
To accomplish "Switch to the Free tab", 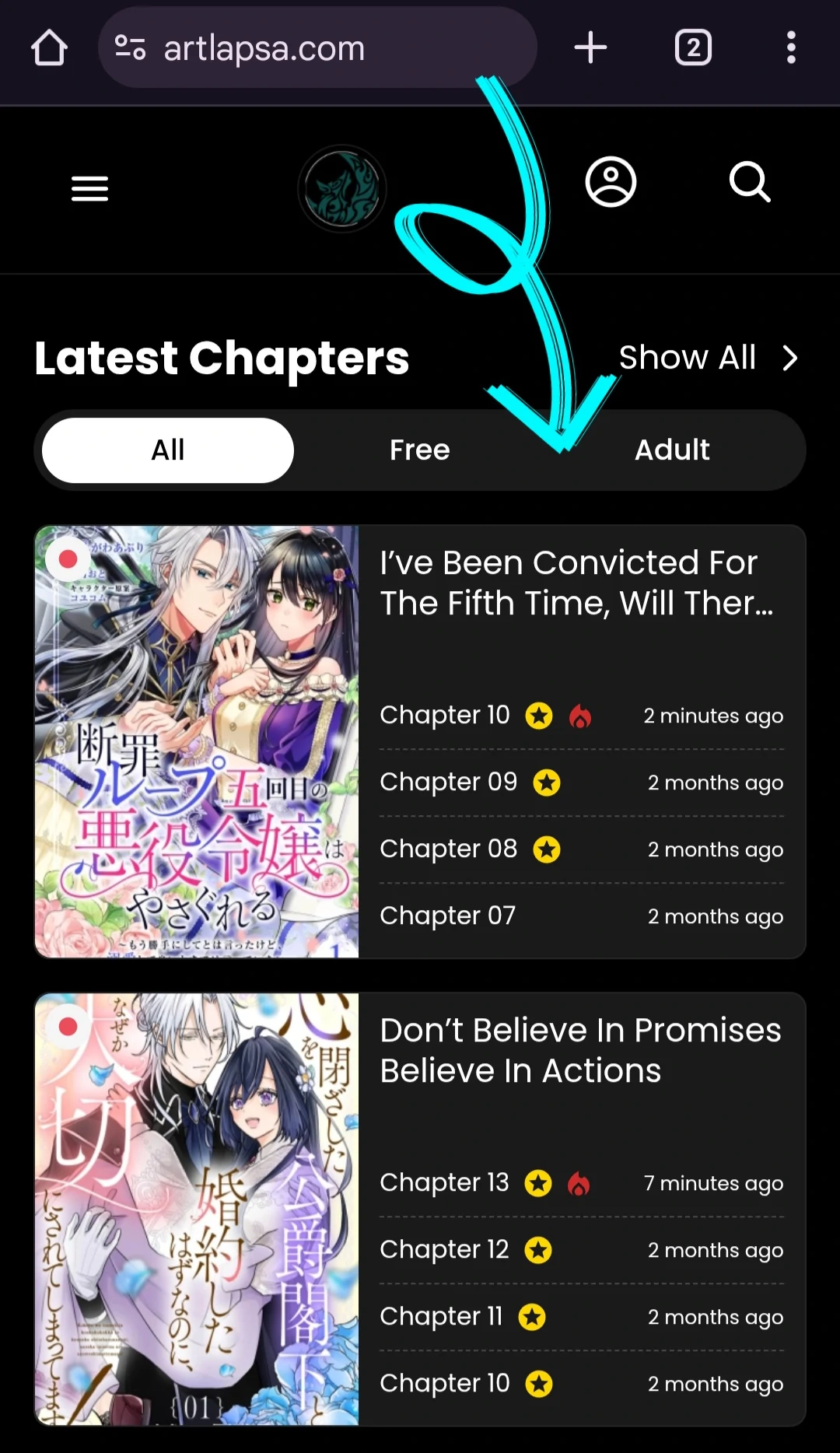I will (x=419, y=450).
